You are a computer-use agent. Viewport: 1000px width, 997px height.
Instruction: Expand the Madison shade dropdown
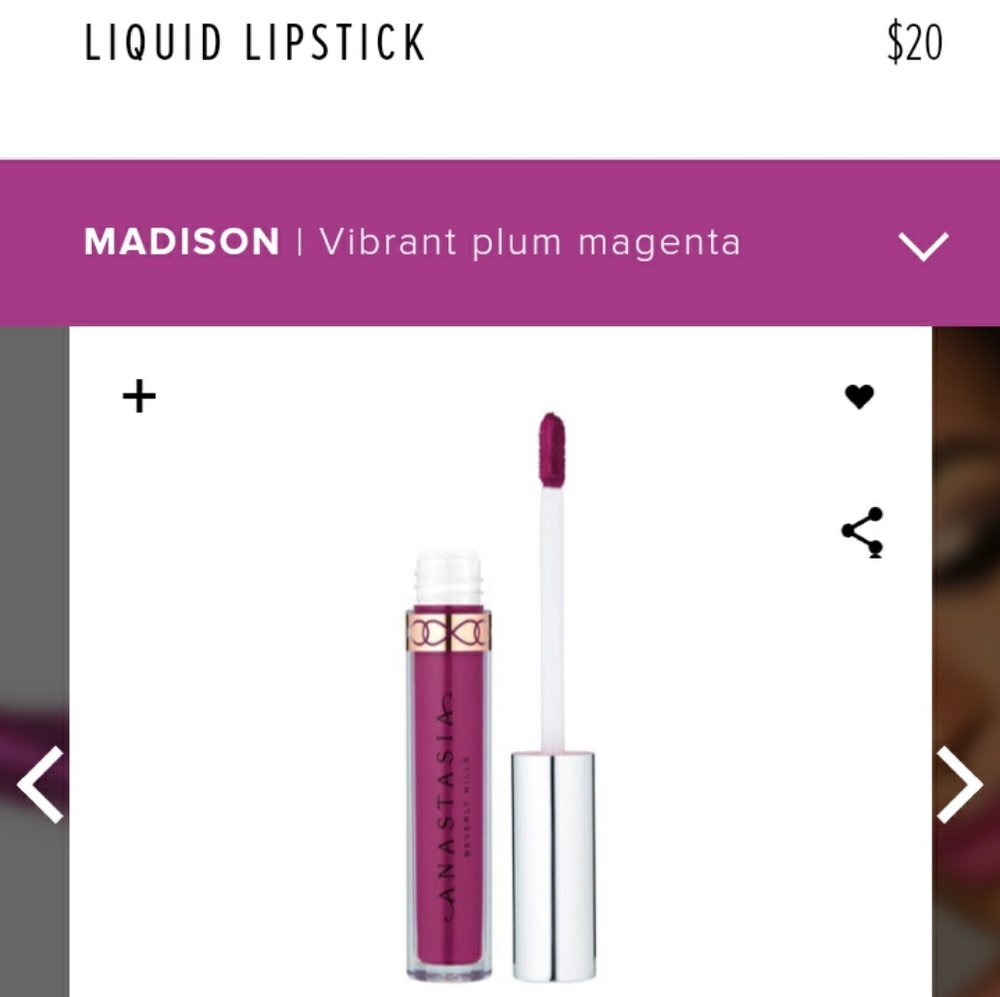point(922,245)
